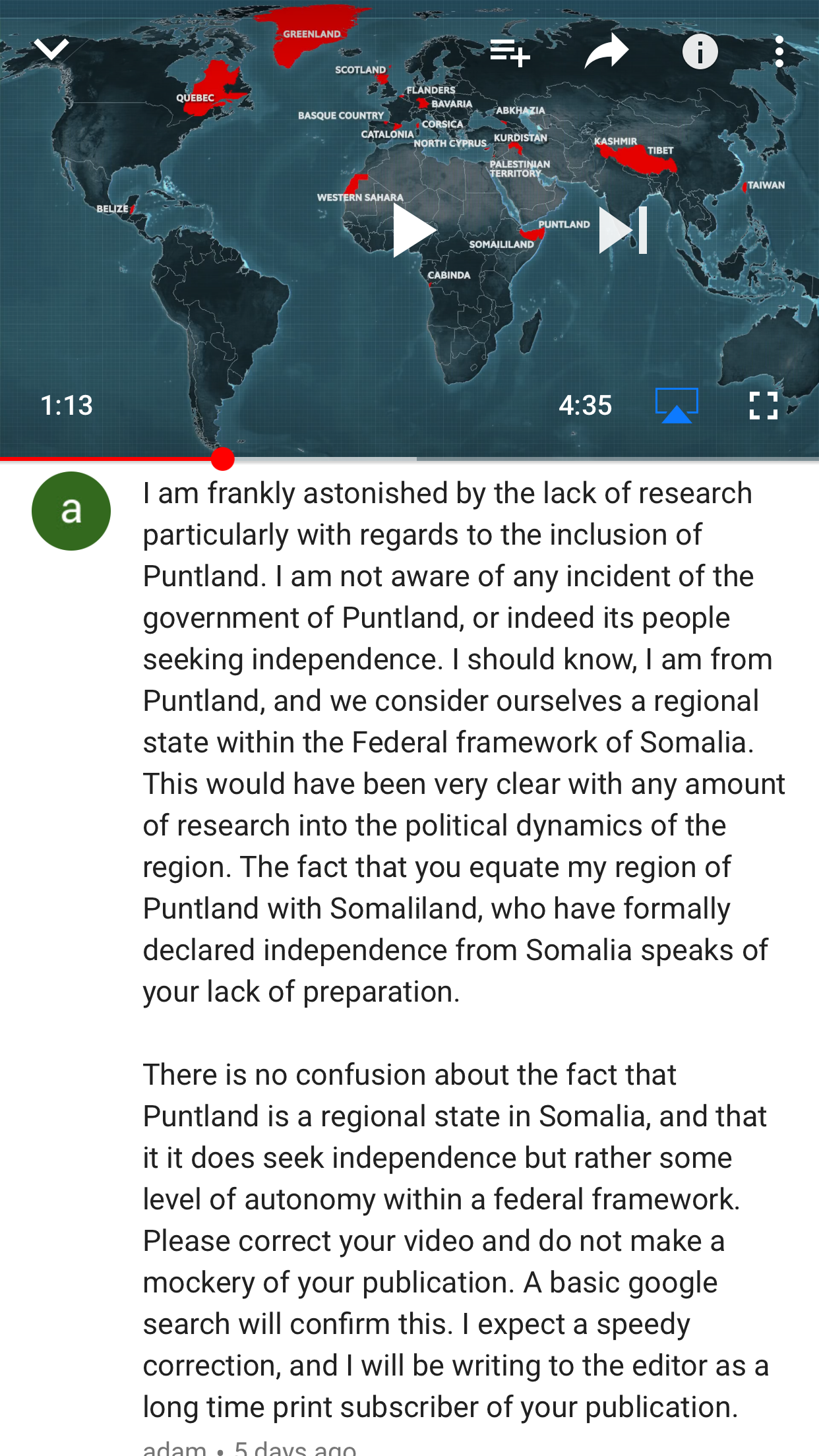819x1456 pixels.
Task: Add this video to a playlist
Action: [510, 51]
